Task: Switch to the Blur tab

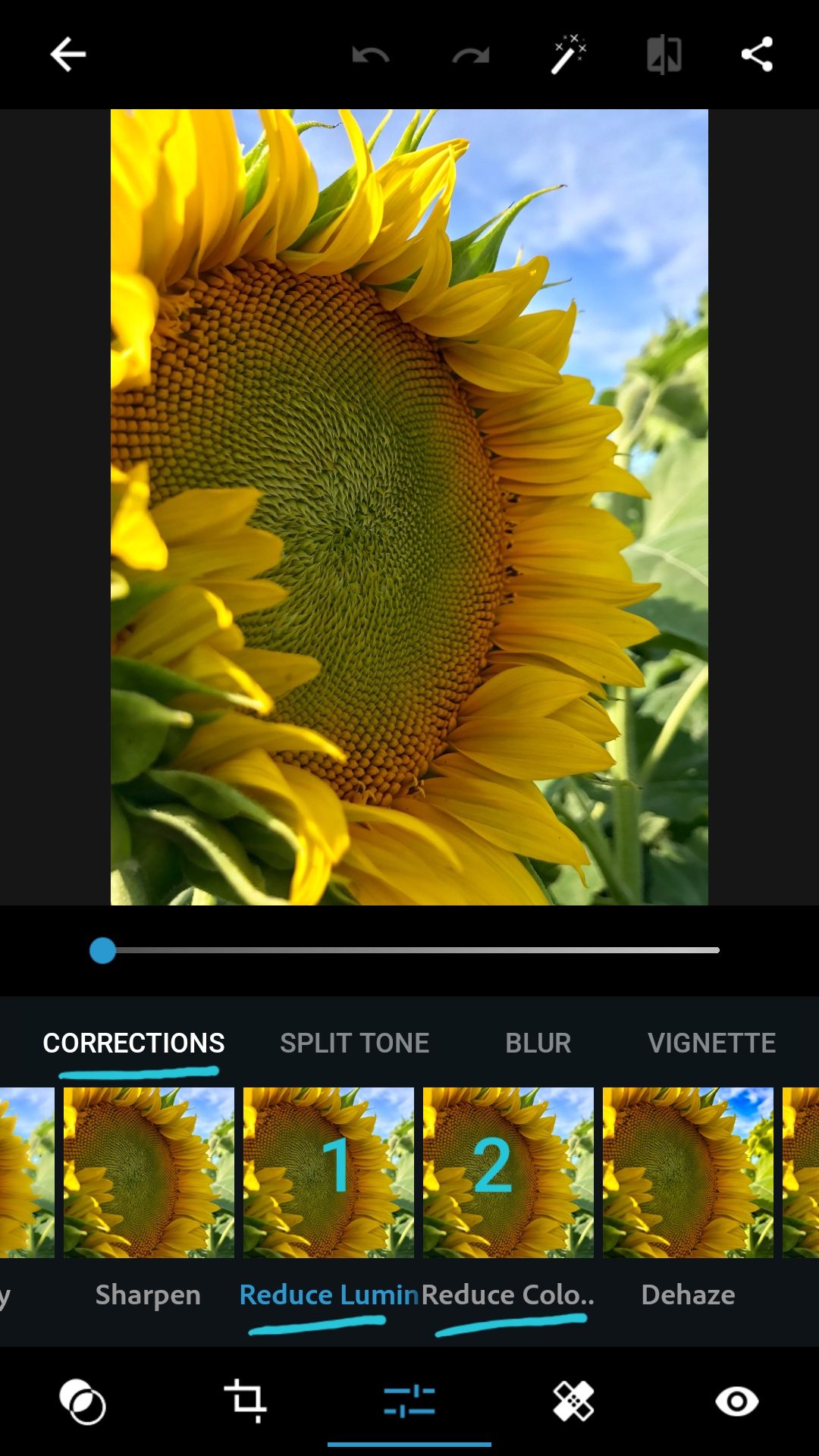Action: 538,1043
